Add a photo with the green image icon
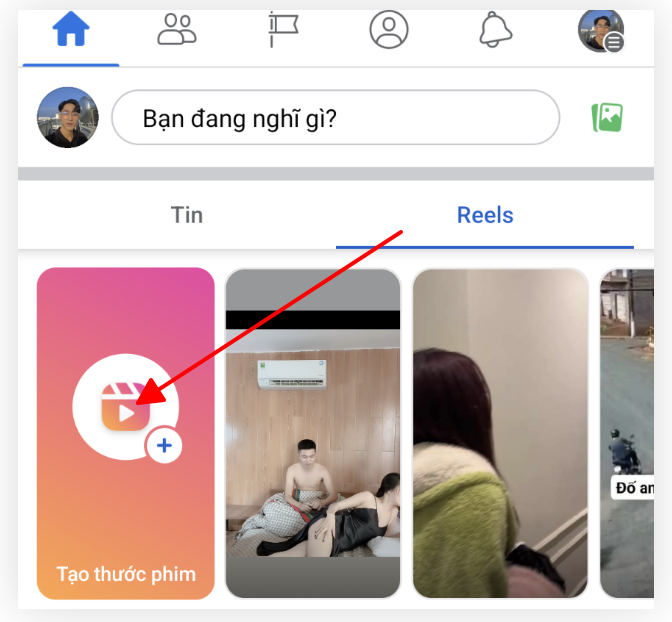 [607, 118]
